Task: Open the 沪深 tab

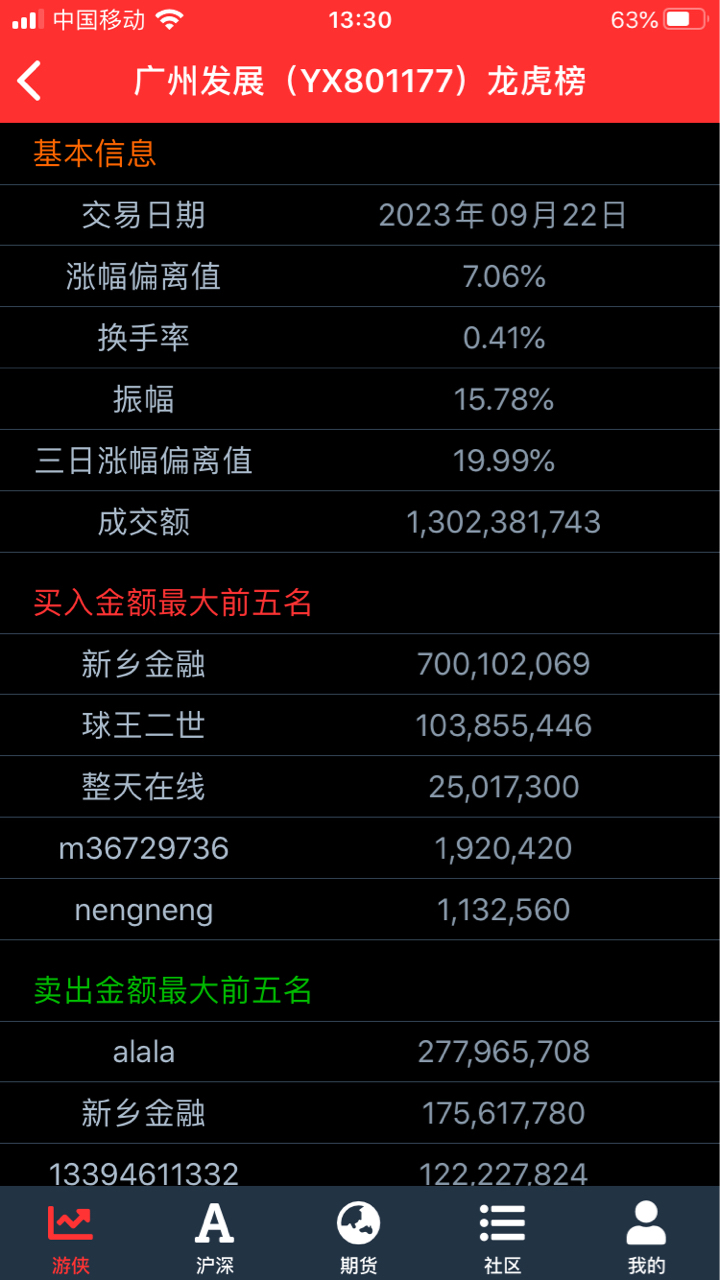Action: [215, 1235]
